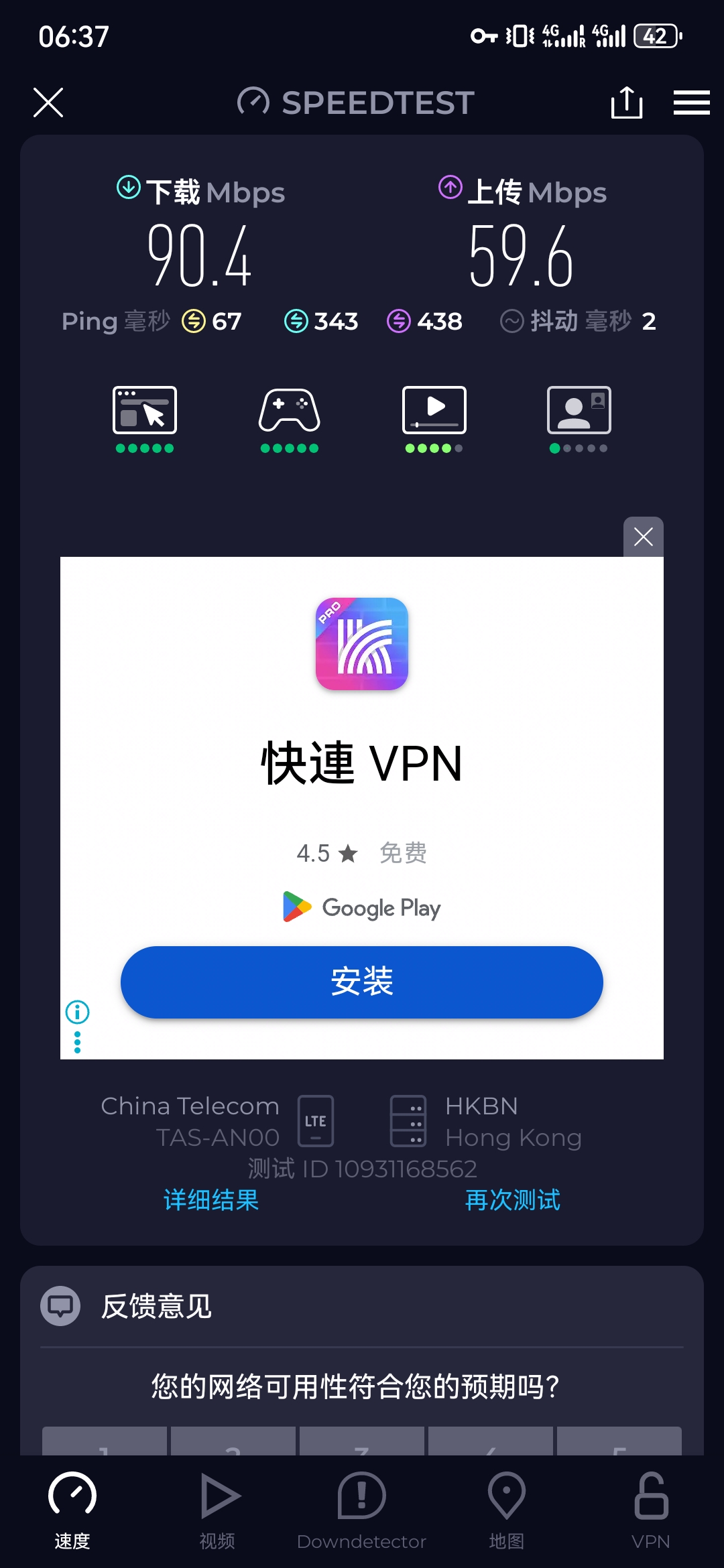The height and width of the screenshot is (1568, 724).
Task: Open the hamburger menu
Action: [692, 103]
